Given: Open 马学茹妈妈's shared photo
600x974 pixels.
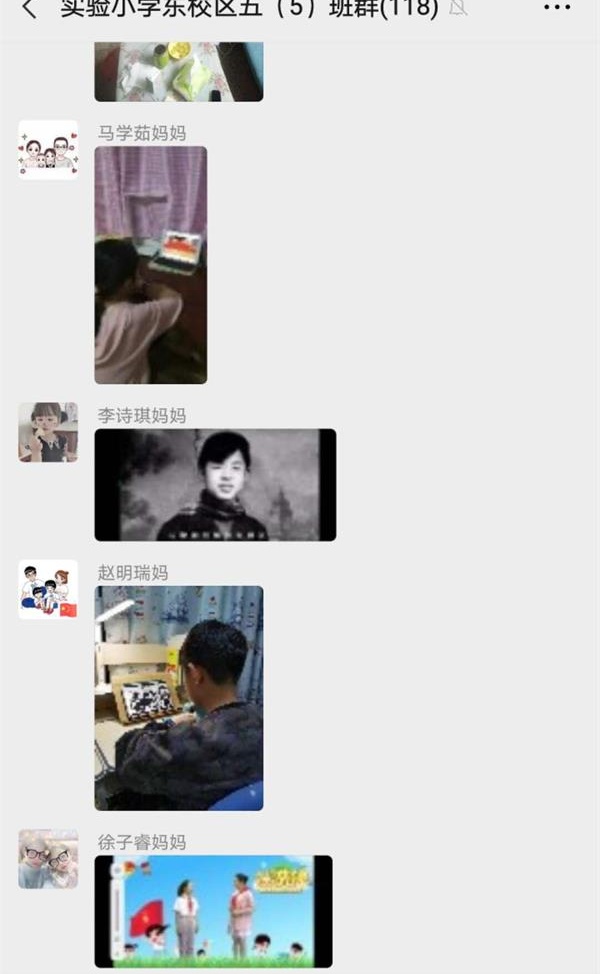Looking at the screenshot, I should (151, 265).
